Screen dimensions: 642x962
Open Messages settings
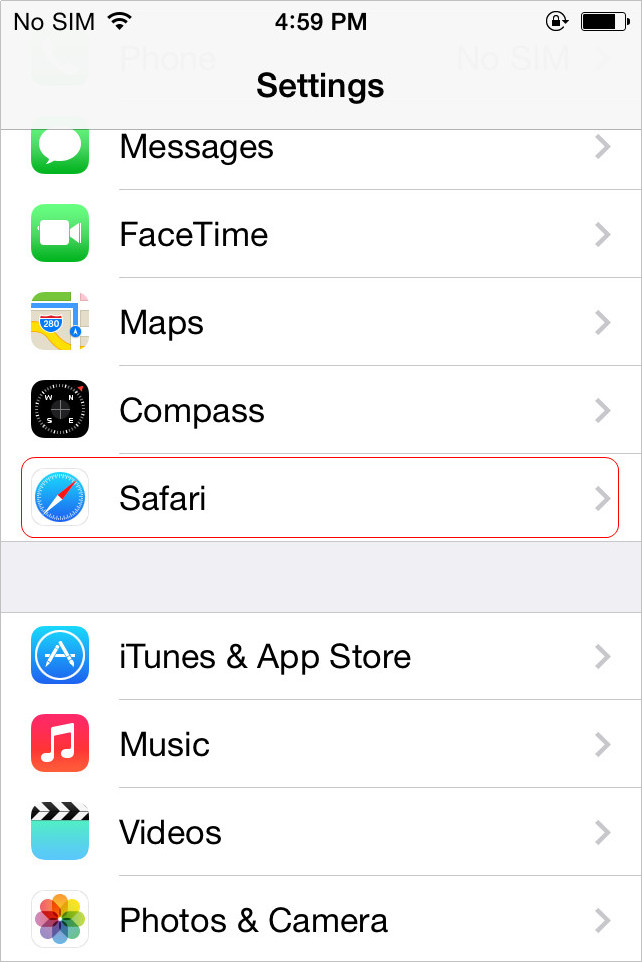point(320,150)
